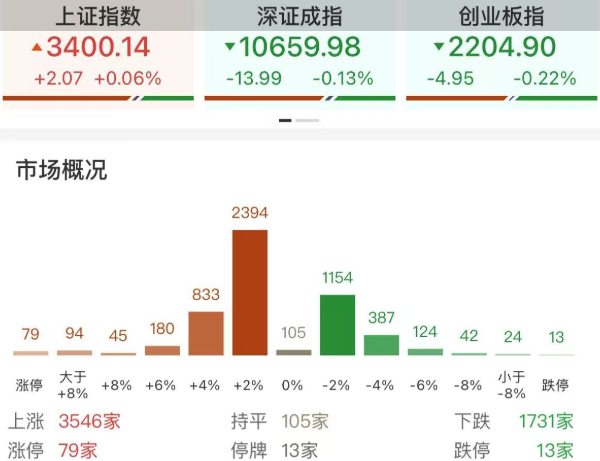Viewport: 600px width, 461px height.
Task: Tap the index carousel page indicator
Action: [299, 120]
